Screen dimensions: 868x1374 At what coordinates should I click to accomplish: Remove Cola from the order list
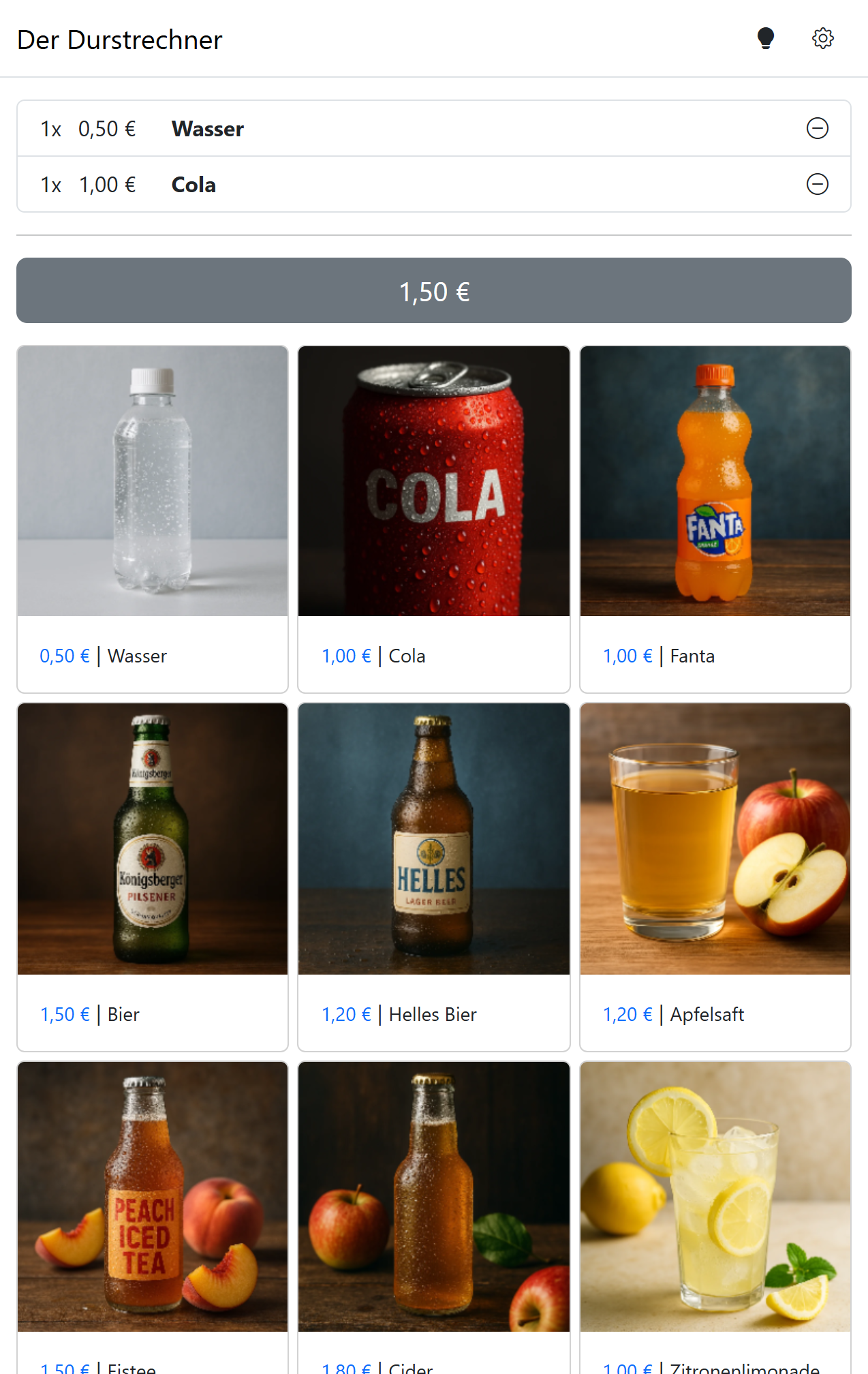click(817, 184)
